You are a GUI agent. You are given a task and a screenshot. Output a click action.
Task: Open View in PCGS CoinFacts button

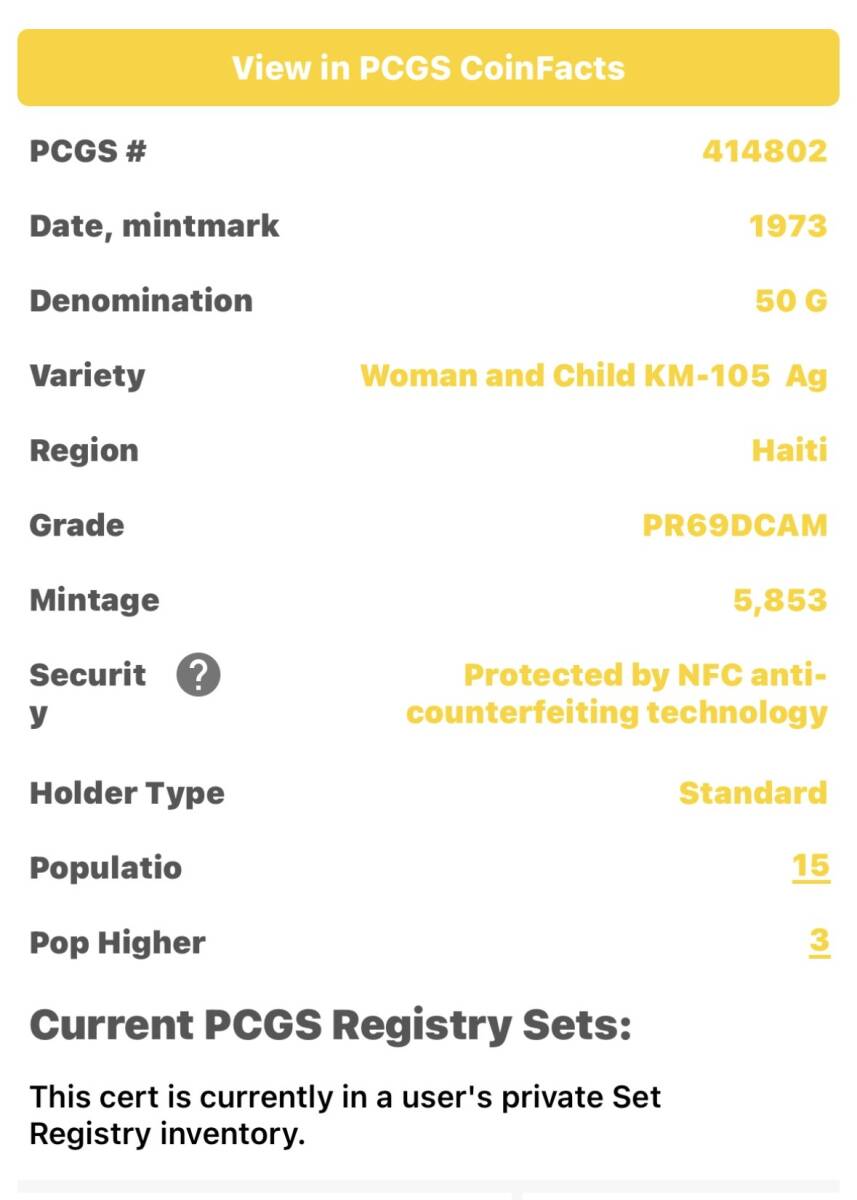click(428, 68)
